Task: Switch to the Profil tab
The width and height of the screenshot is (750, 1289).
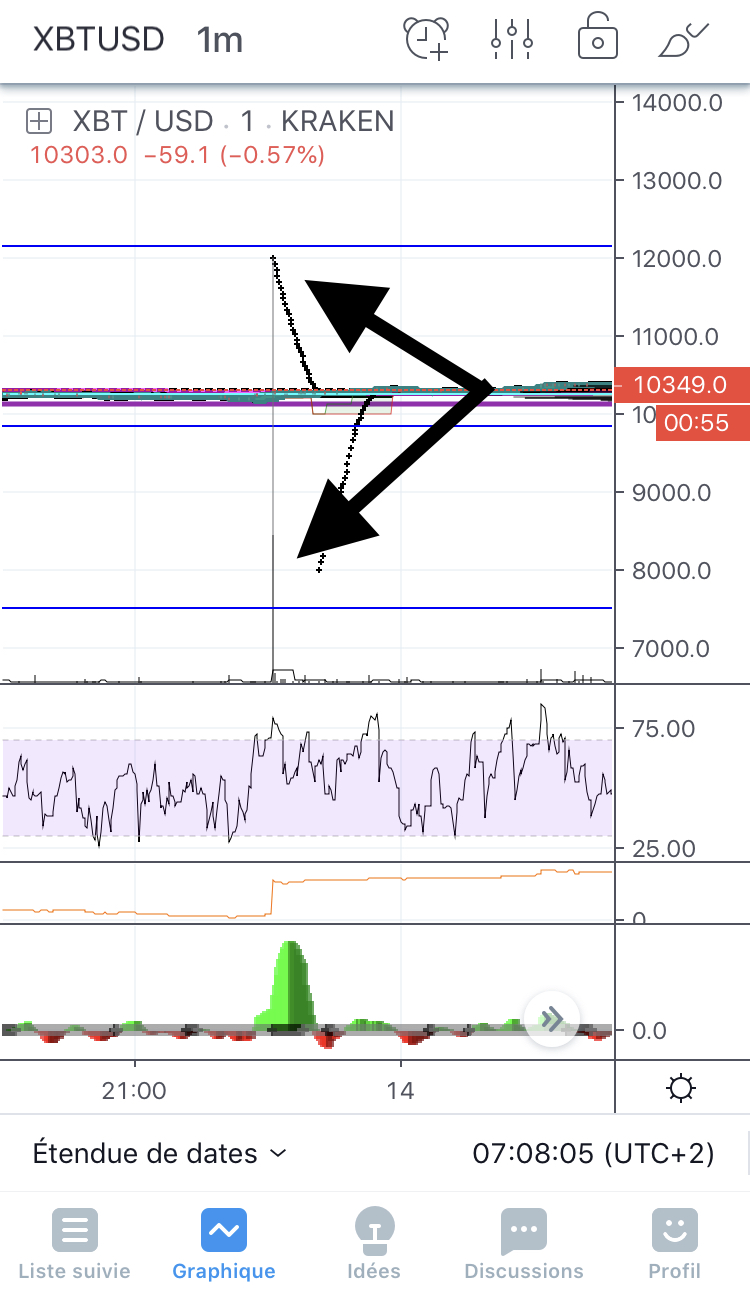Action: (x=675, y=1245)
